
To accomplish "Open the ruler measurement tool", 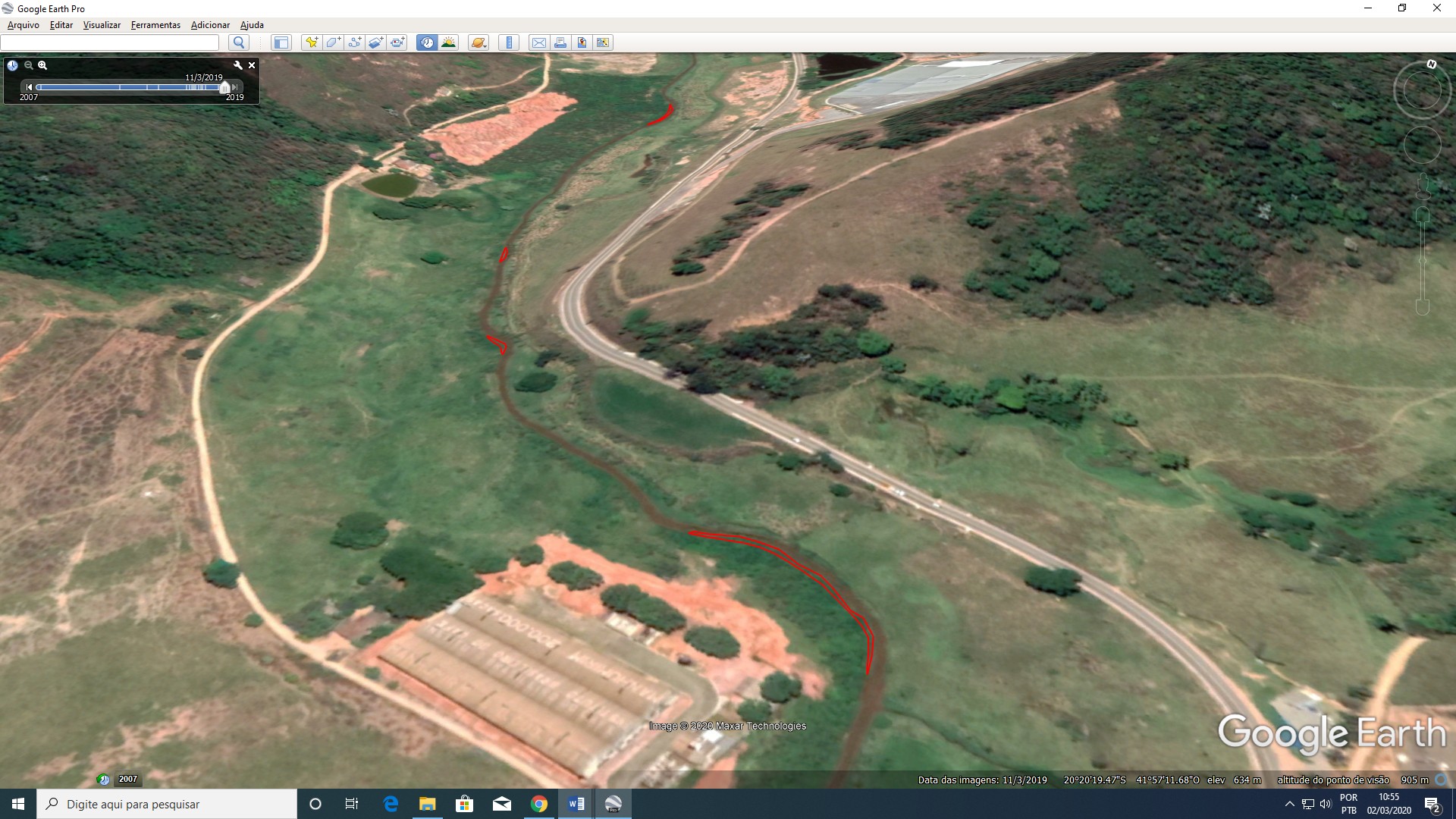I will pyautogui.click(x=509, y=42).
